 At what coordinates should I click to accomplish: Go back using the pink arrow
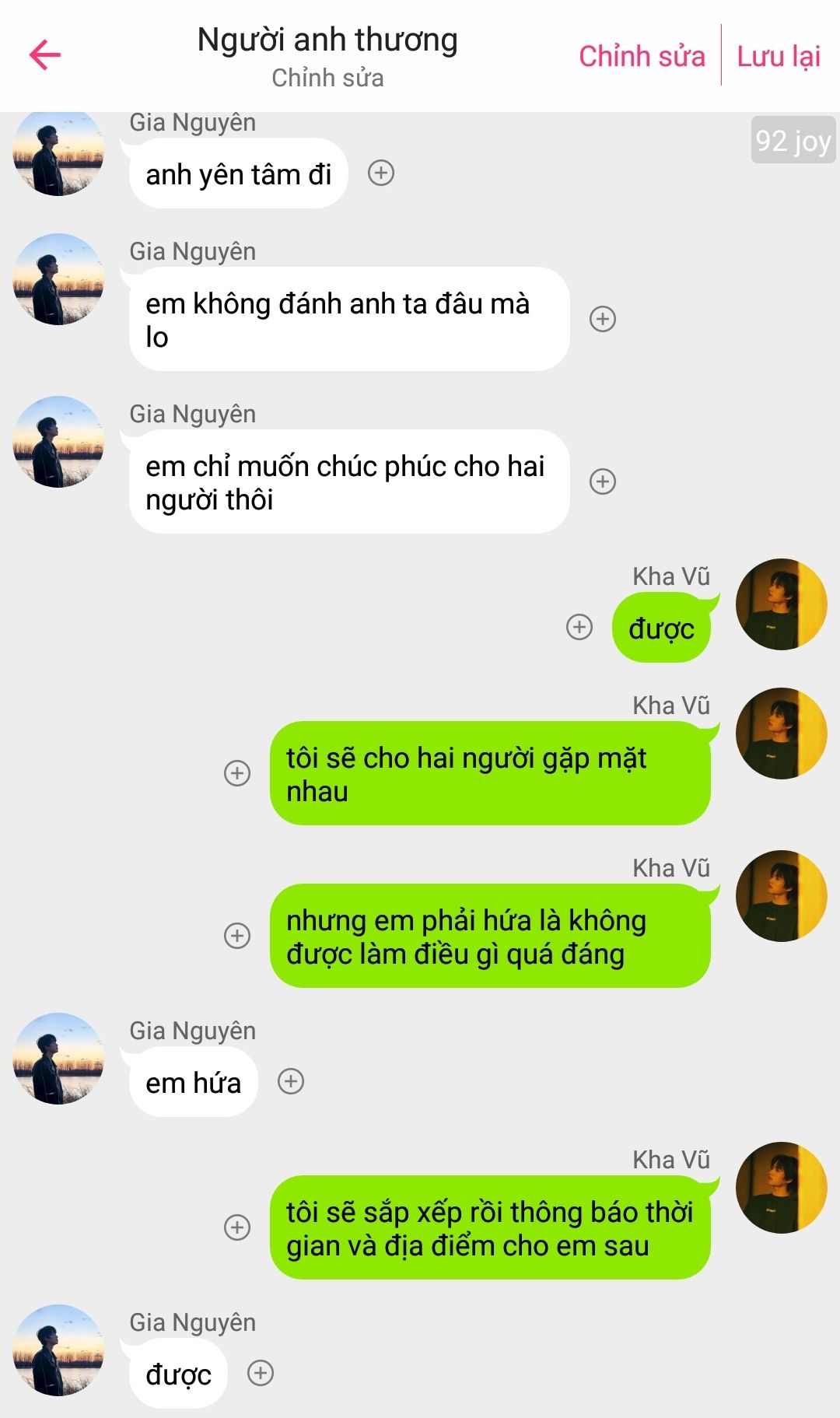click(45, 54)
